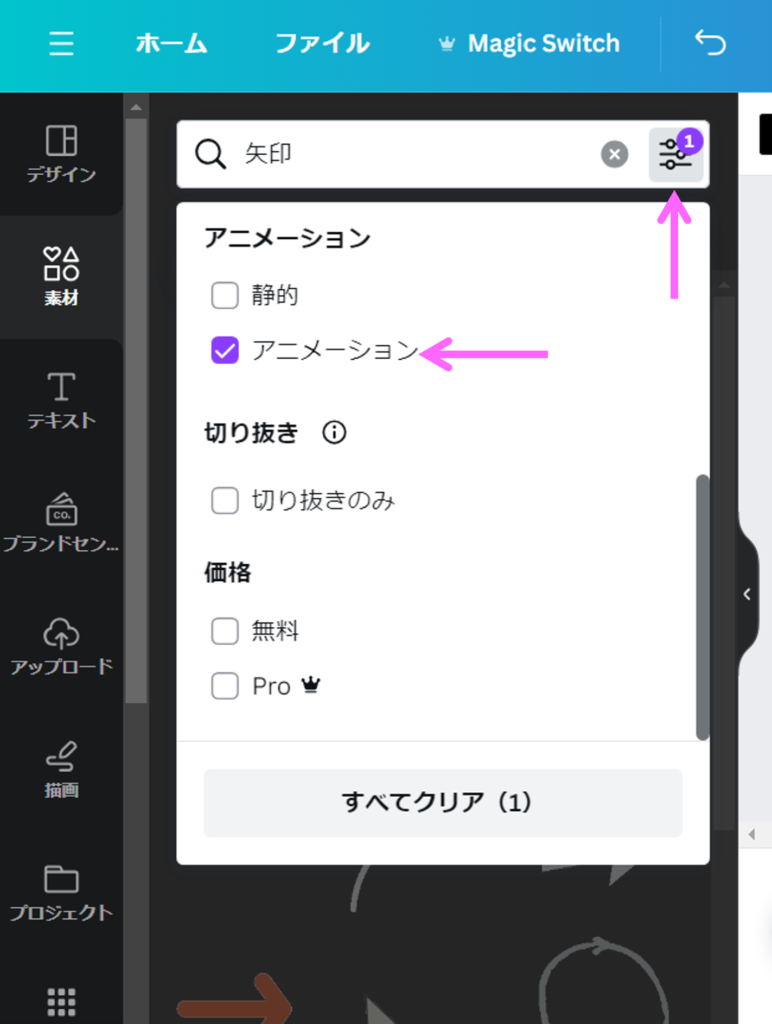
Task: Switch to the デザイン tab
Action: point(61,153)
